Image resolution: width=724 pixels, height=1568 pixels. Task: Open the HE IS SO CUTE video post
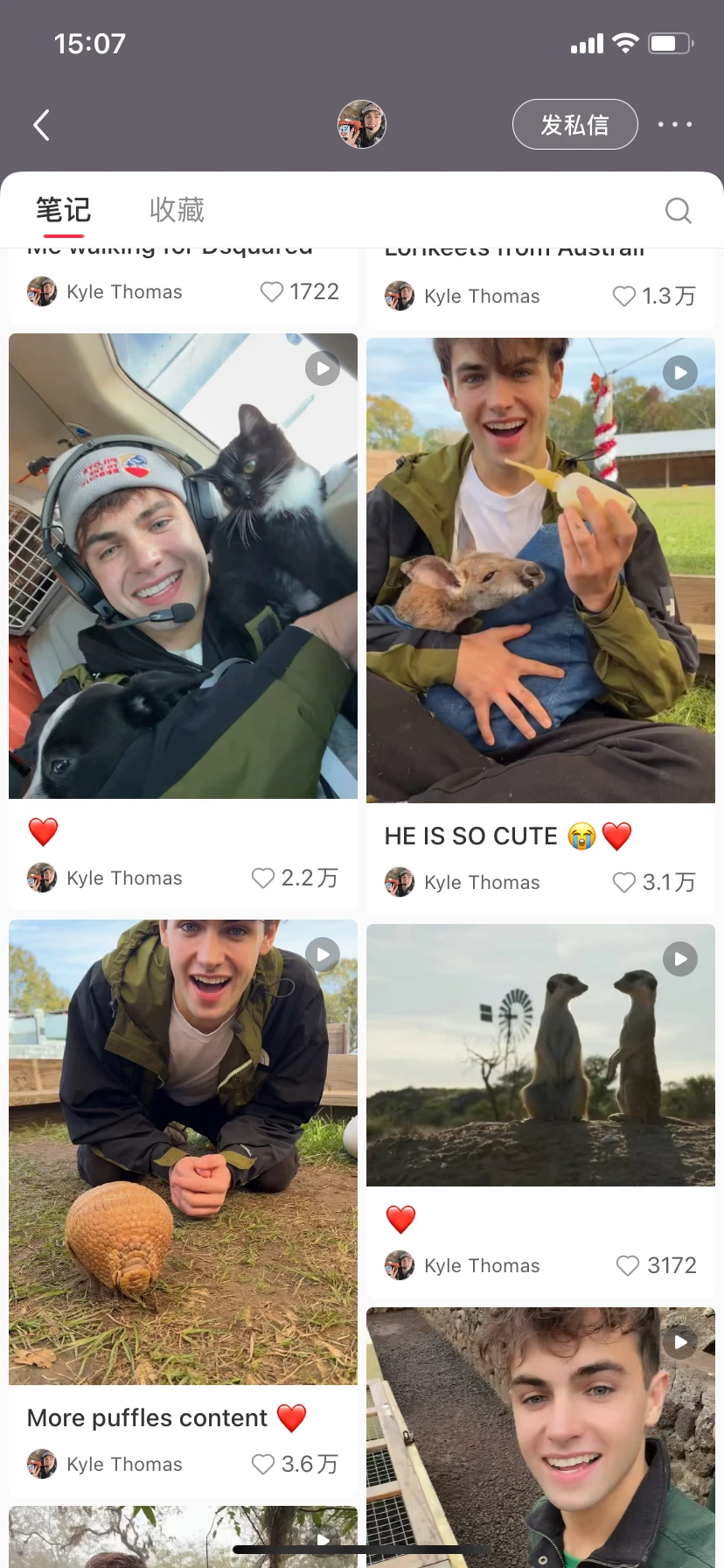click(x=540, y=570)
